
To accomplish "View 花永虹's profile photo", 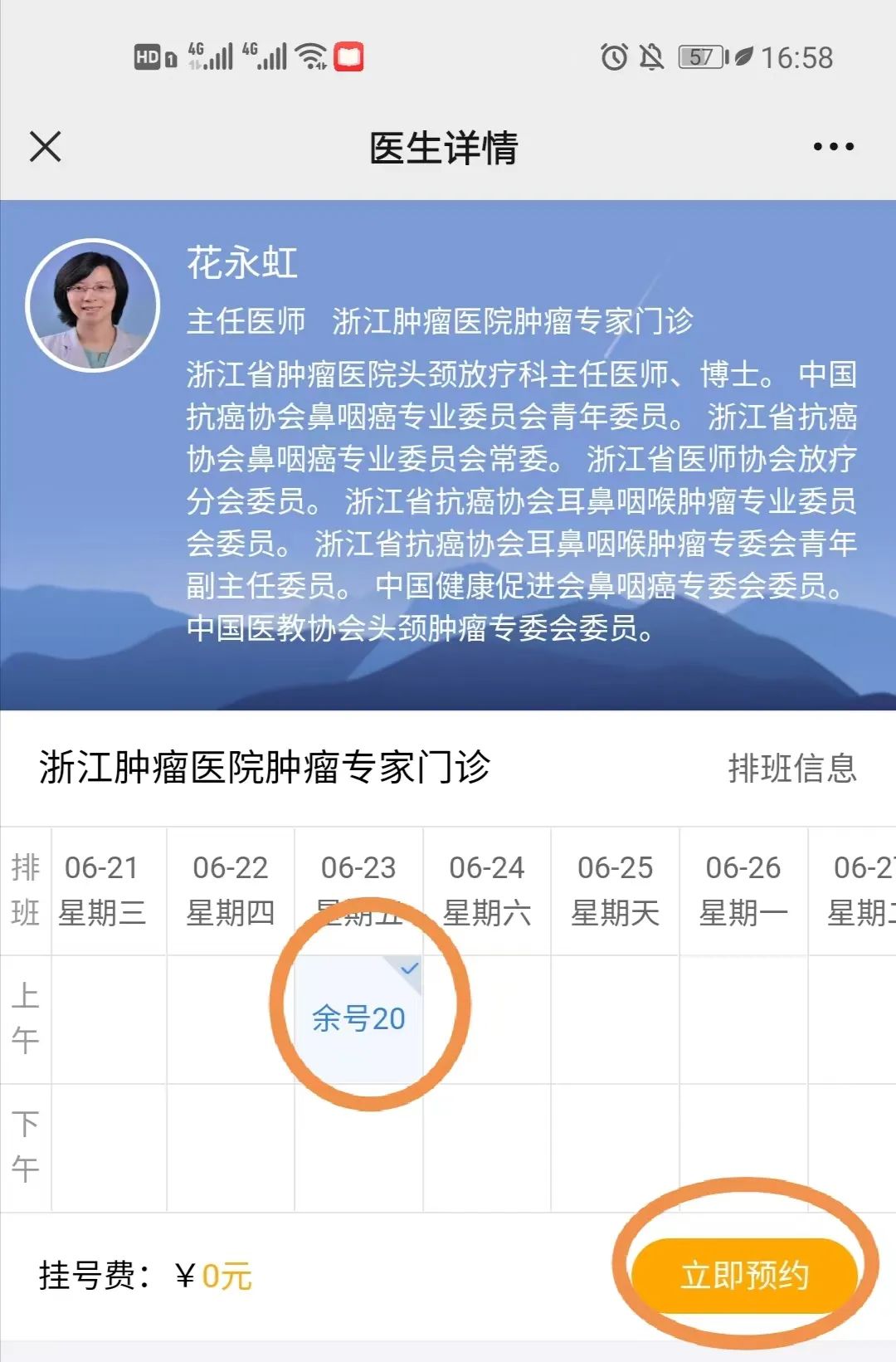I will click(92, 305).
